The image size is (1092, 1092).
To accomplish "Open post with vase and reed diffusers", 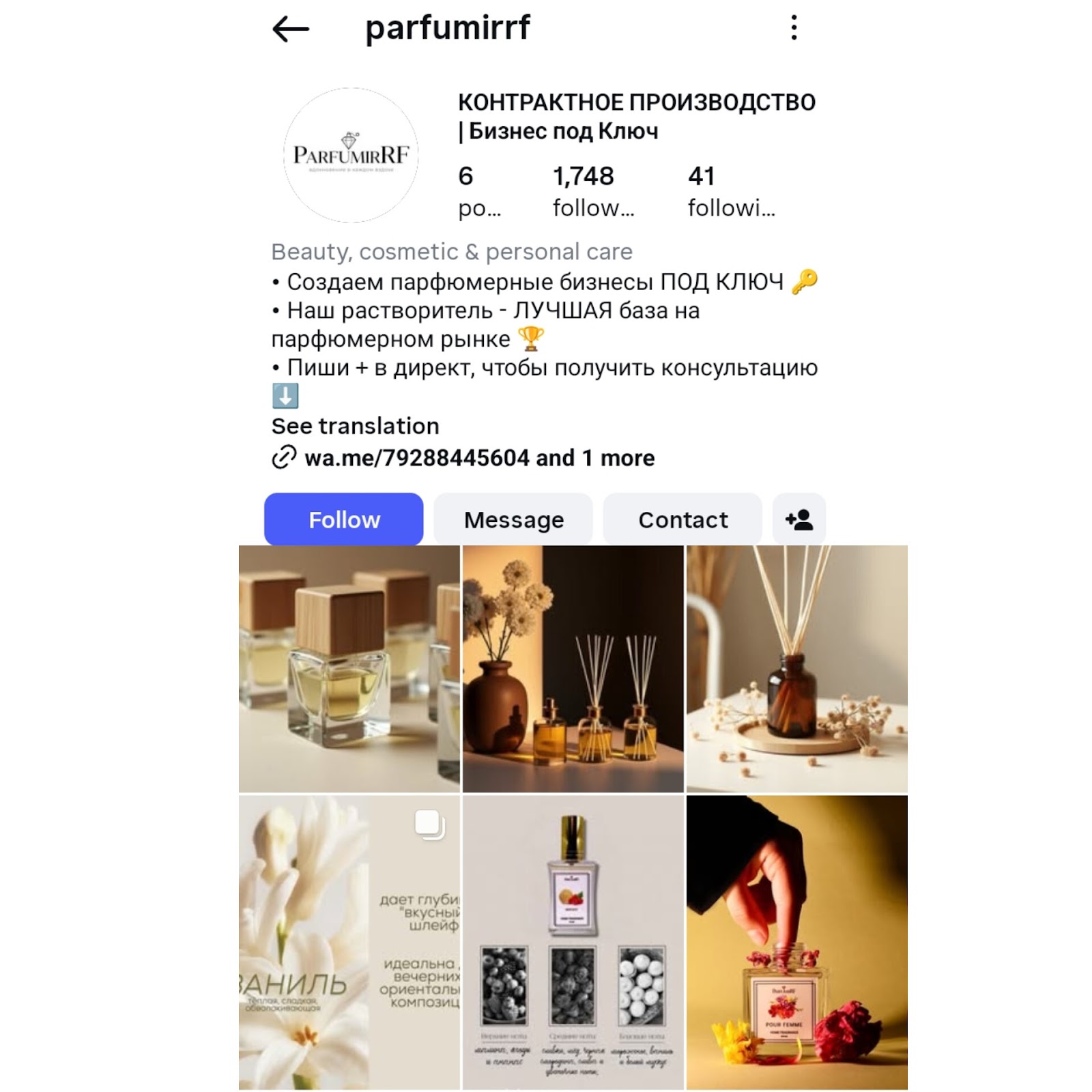I will coord(573,668).
